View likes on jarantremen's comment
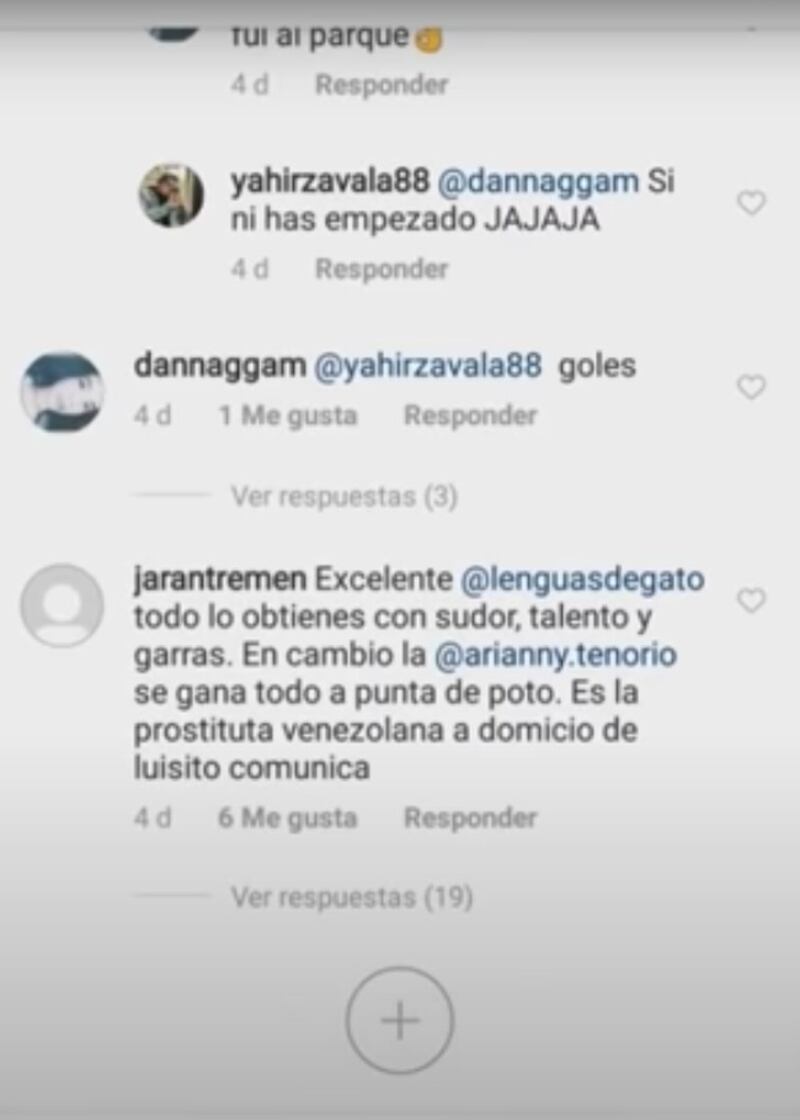This screenshot has height=1120, width=800. pyautogui.click(x=288, y=818)
